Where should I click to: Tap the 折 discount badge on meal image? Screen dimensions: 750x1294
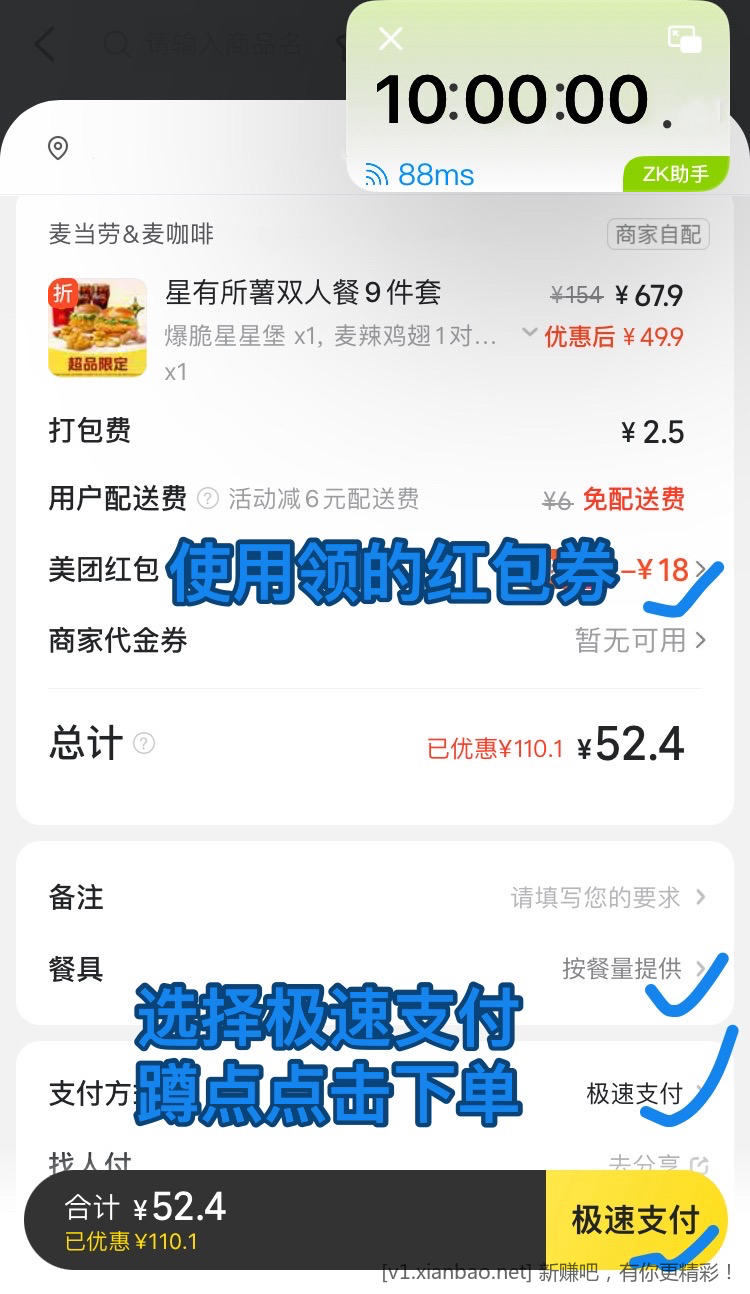click(x=62, y=292)
